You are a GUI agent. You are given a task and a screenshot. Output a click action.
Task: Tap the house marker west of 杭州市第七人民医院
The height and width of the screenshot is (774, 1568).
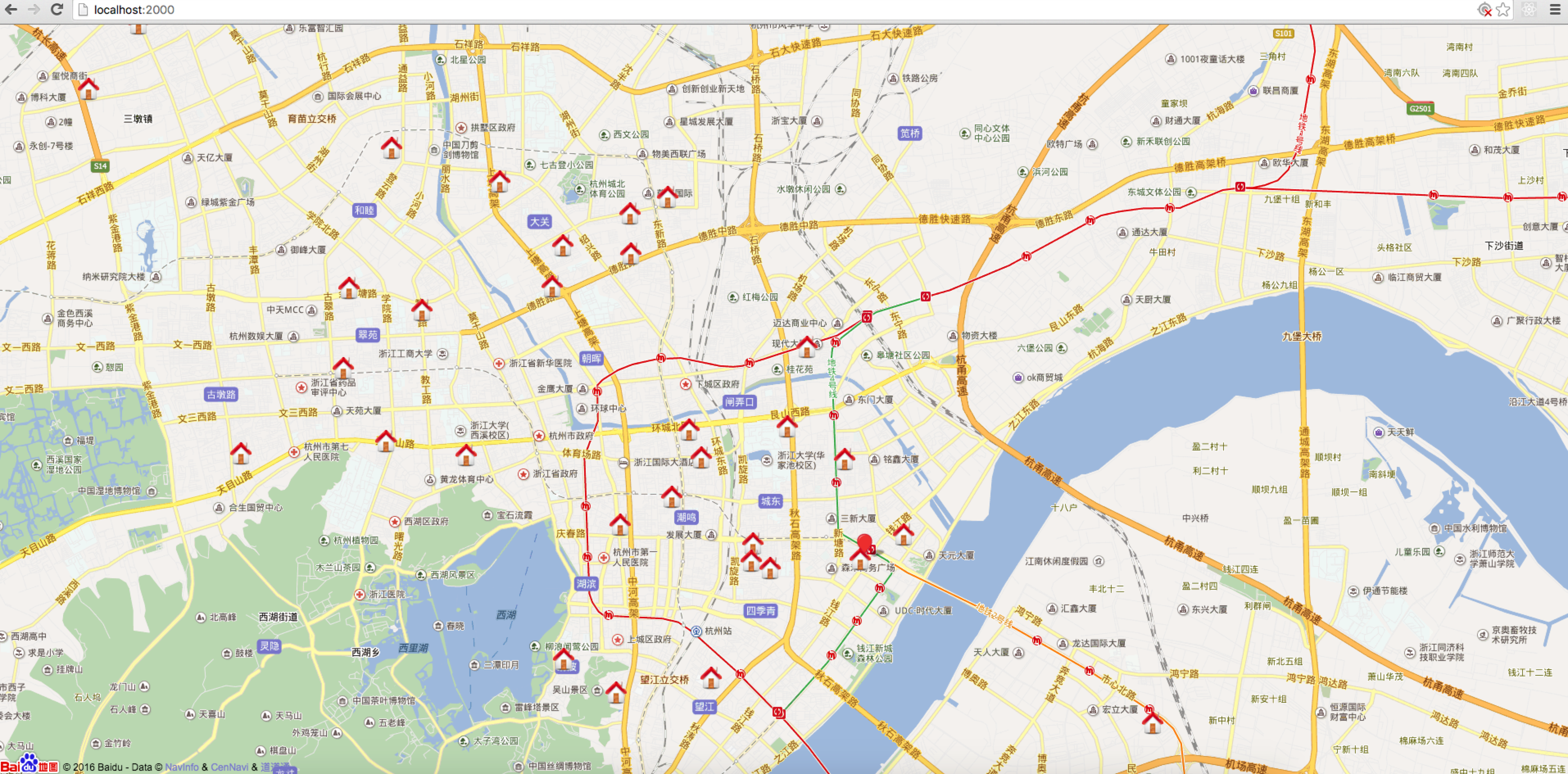(240, 453)
